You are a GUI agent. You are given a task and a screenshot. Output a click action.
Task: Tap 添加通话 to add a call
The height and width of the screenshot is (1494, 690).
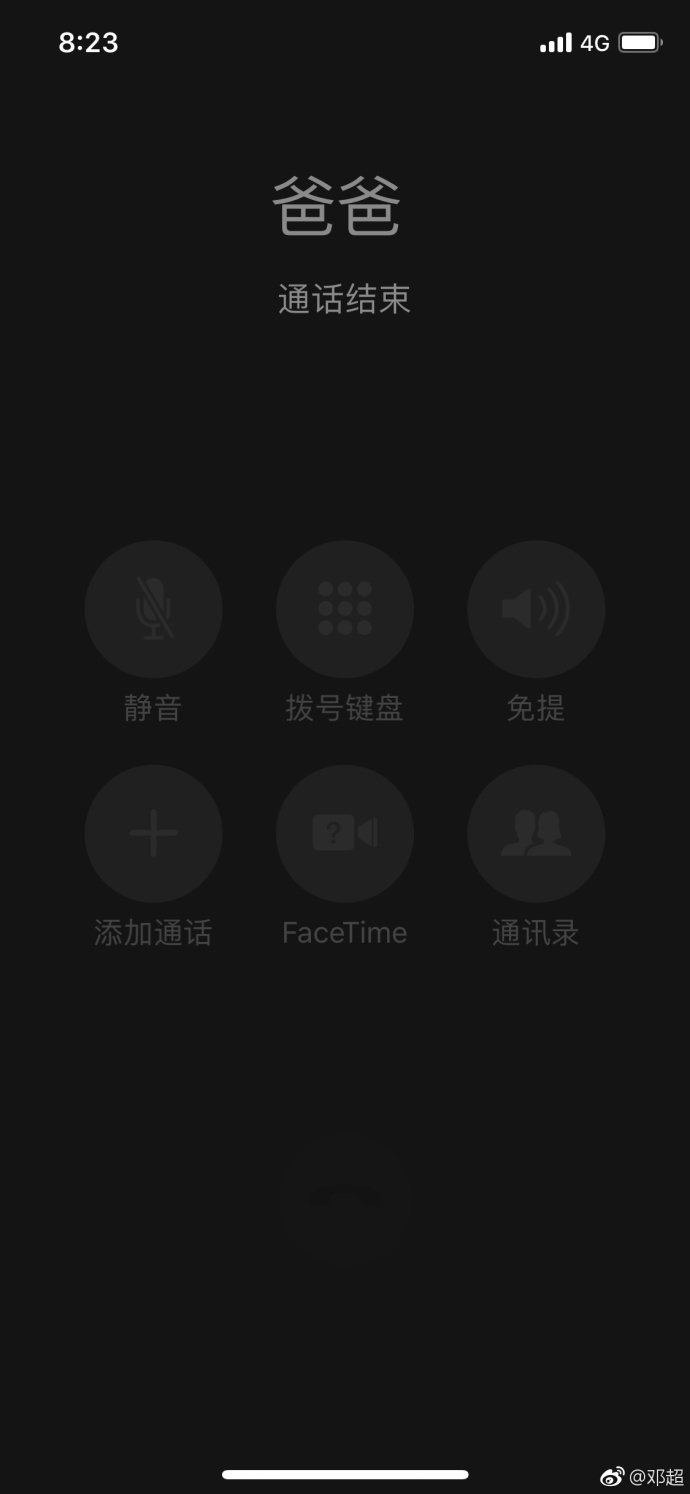click(153, 833)
